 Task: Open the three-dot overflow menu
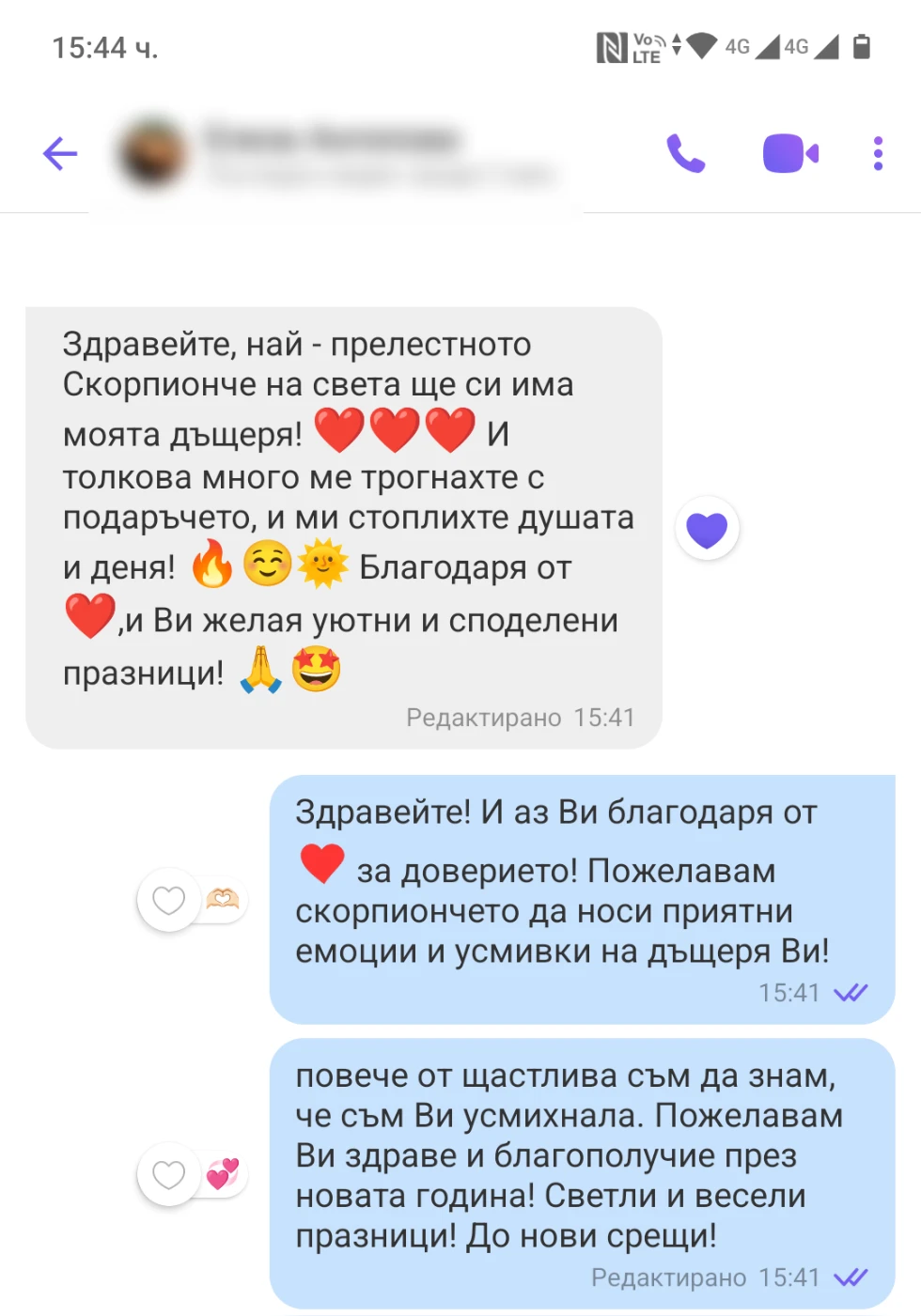(878, 153)
